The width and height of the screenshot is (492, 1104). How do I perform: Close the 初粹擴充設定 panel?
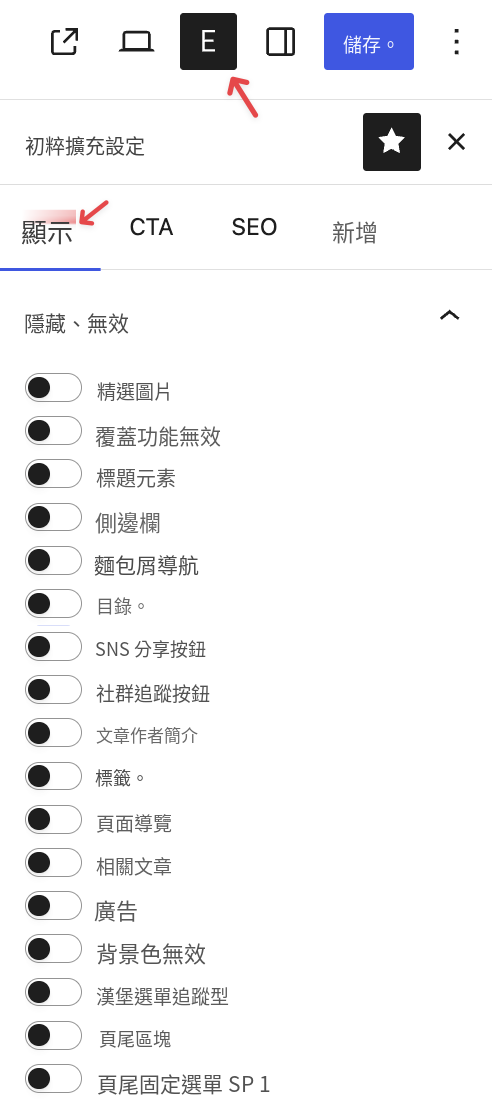[457, 142]
